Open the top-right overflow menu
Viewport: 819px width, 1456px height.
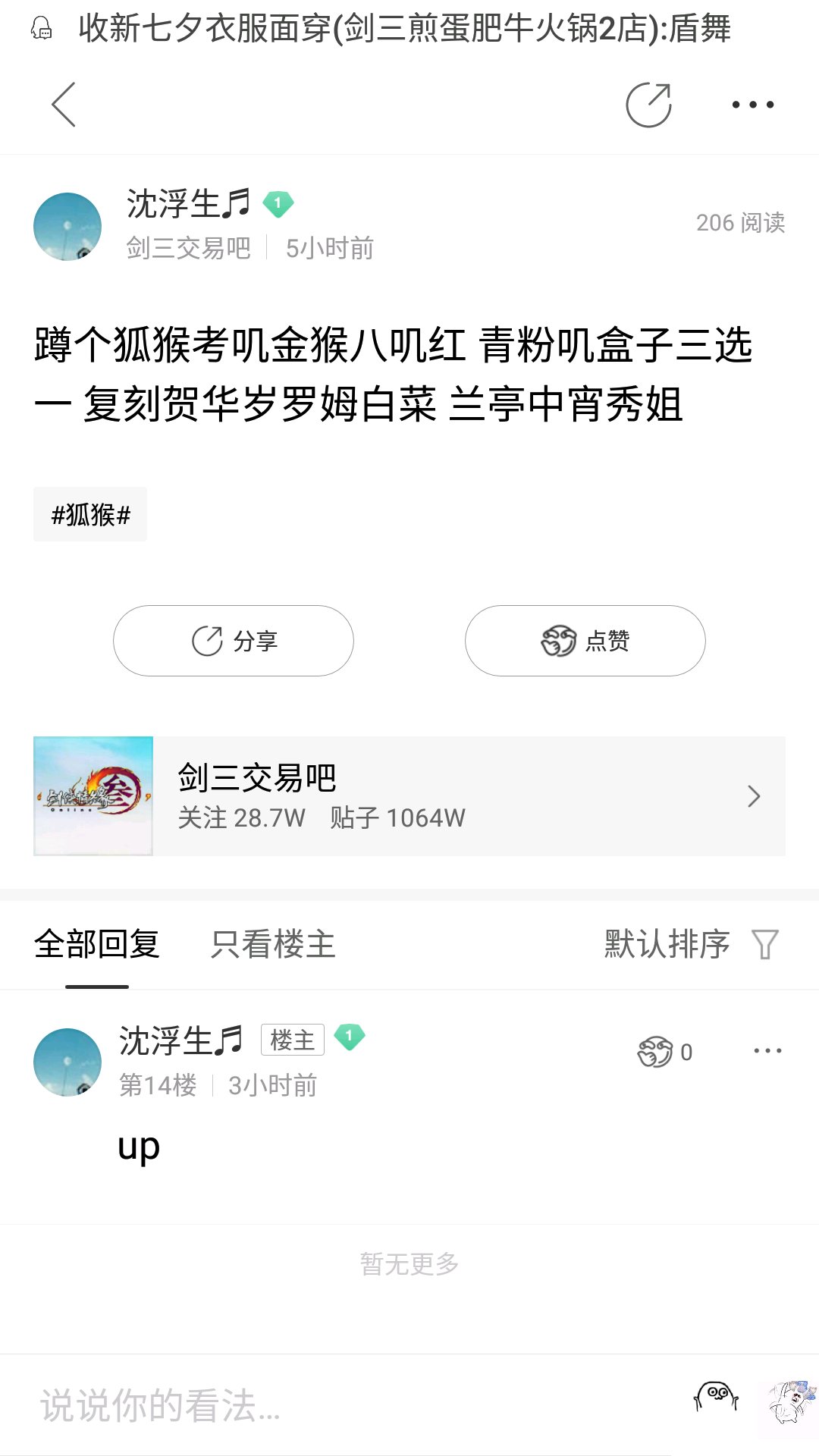coord(752,105)
